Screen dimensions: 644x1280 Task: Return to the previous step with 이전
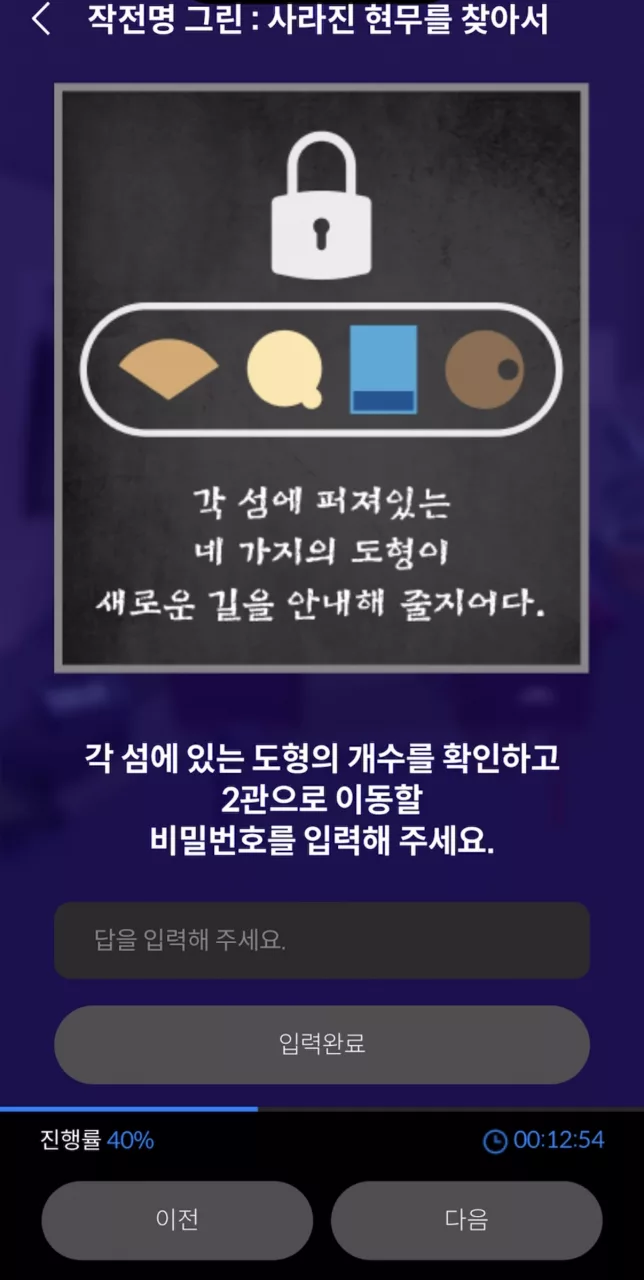[x=177, y=1220]
